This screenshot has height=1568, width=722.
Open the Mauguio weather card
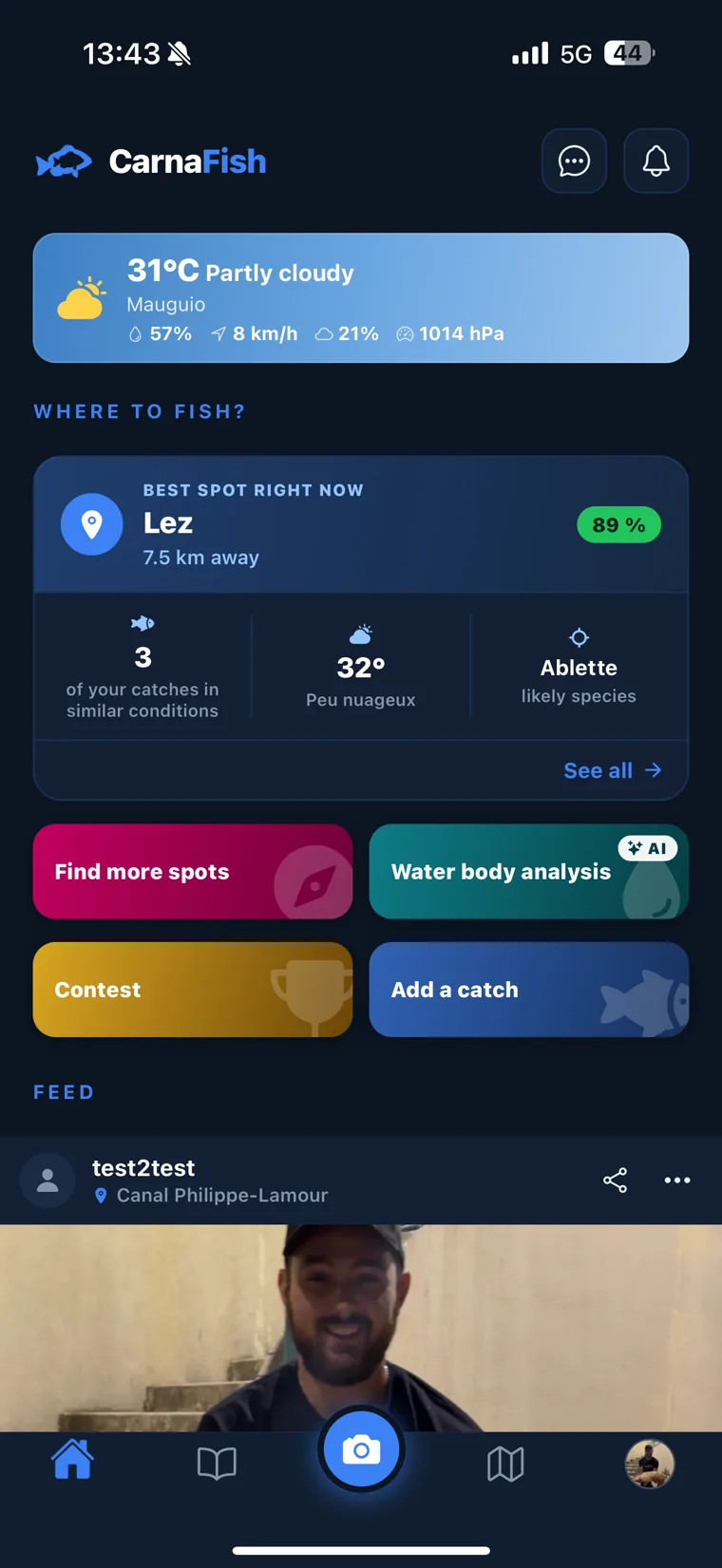(x=361, y=298)
